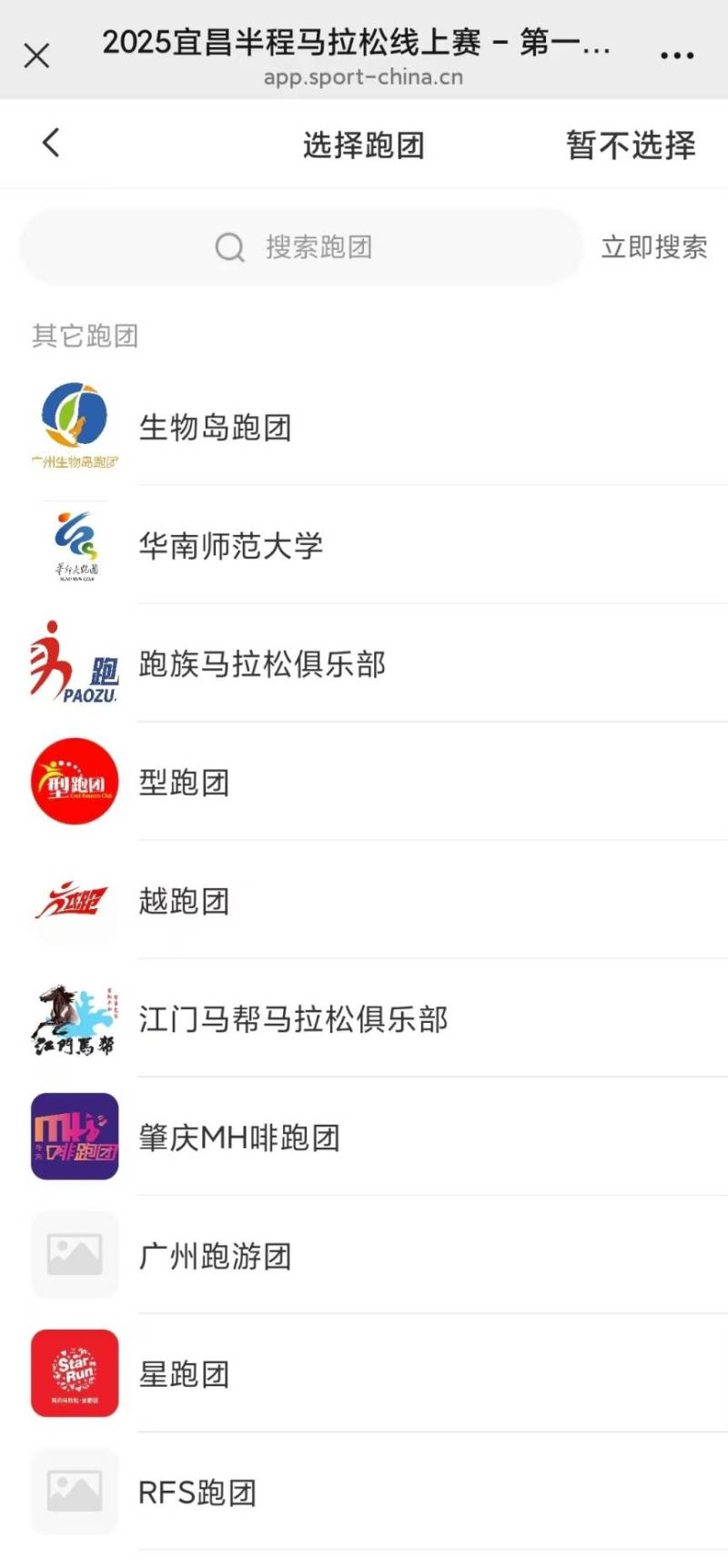Viewport: 728px width, 1568px height.
Task: Select the PAOZU 跑族马拉松俱乐部 logo
Action: pyautogui.click(x=75, y=663)
